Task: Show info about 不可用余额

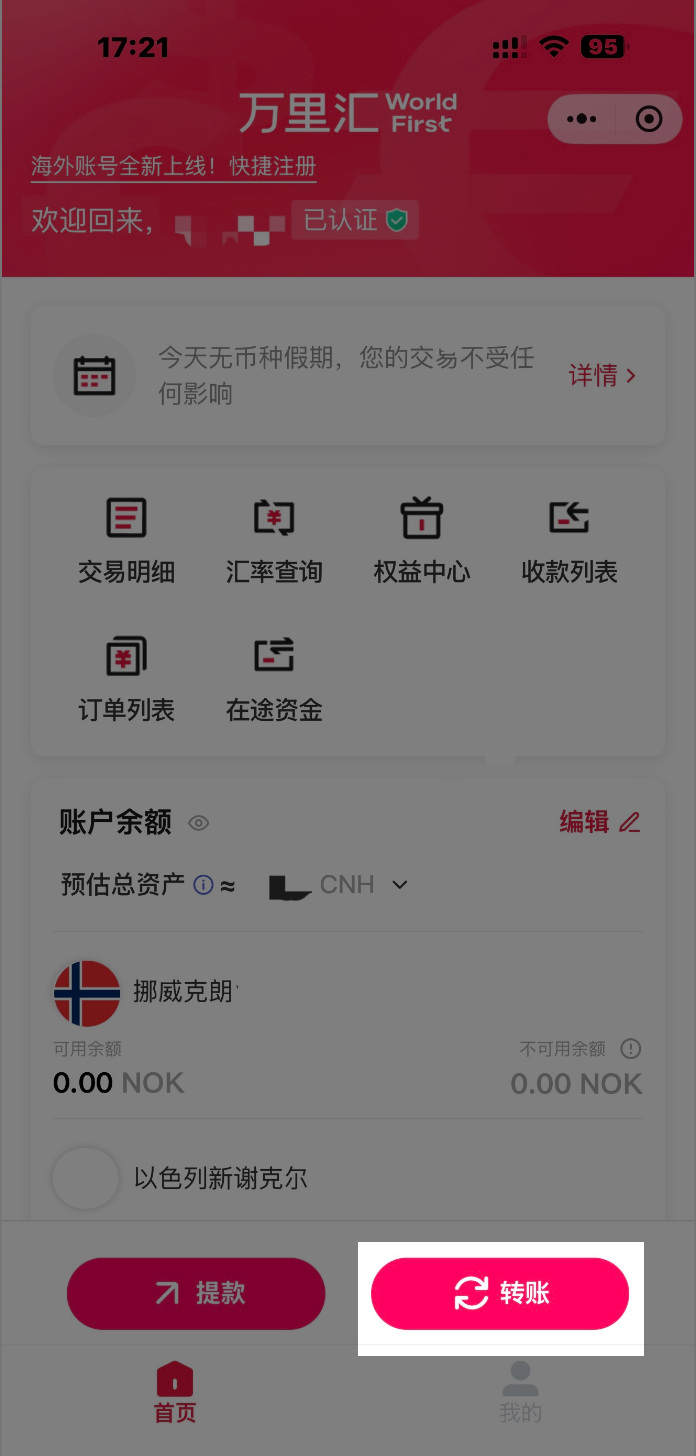Action: (631, 1049)
